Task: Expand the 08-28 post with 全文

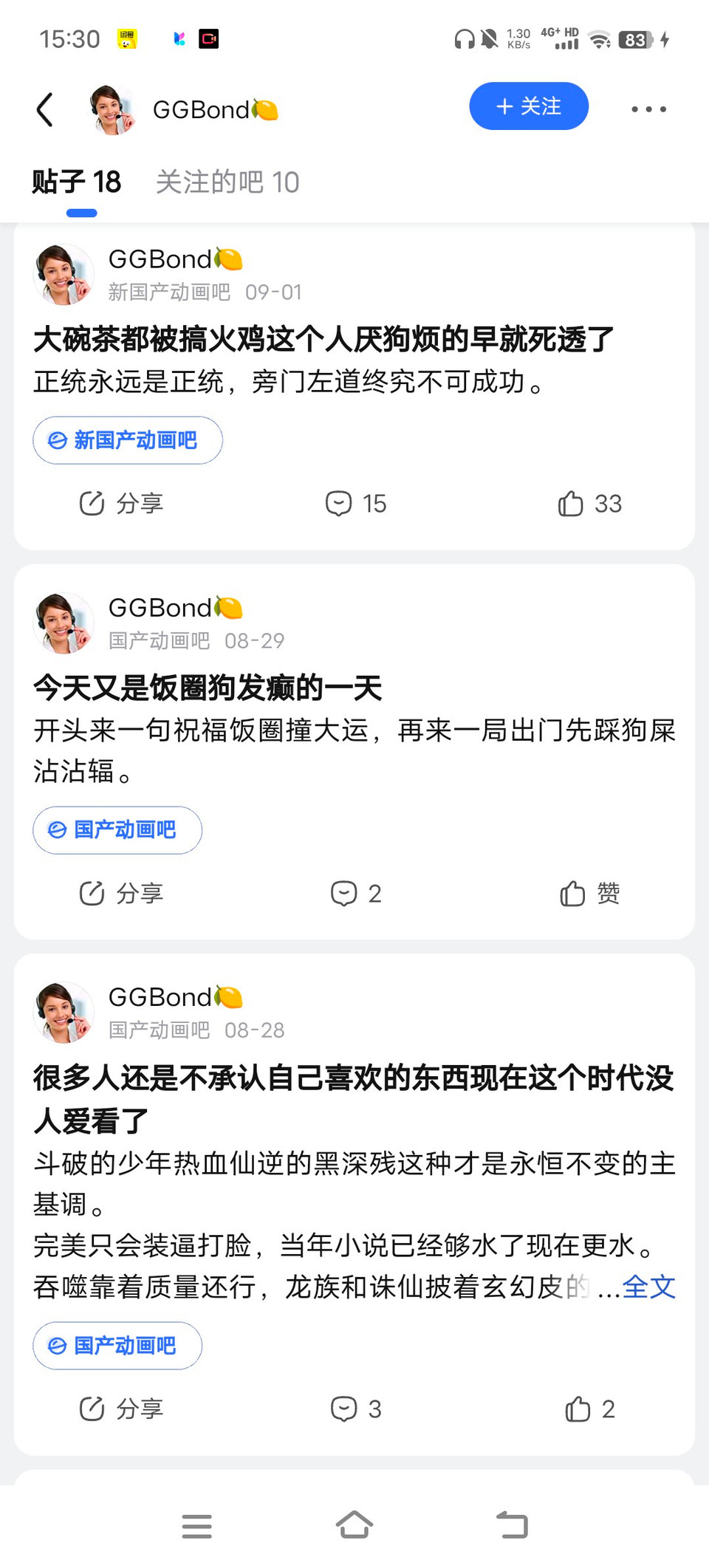Action: click(648, 1287)
